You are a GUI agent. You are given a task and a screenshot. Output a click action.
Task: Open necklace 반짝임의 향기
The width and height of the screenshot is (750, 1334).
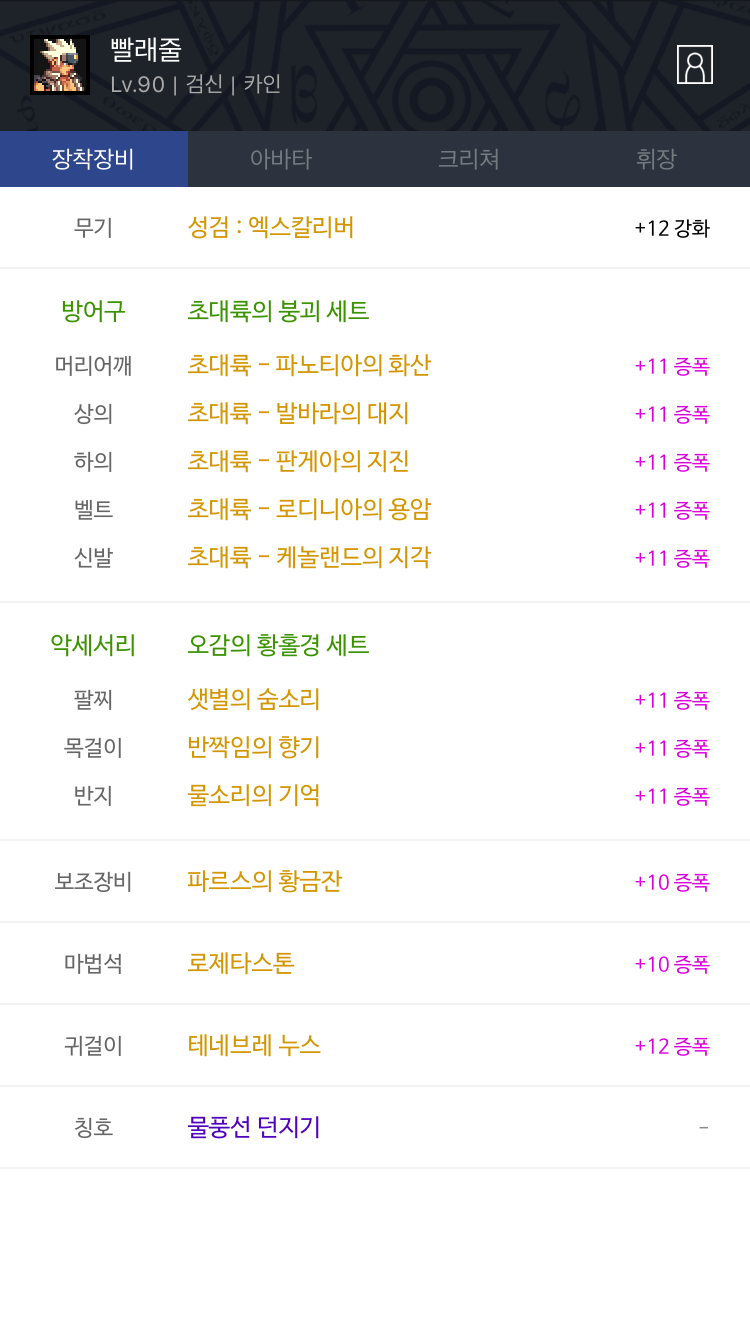click(x=375, y=747)
